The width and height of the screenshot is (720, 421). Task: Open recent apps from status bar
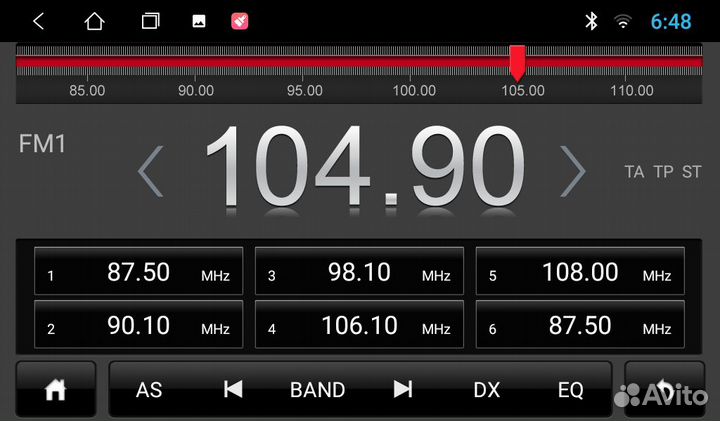coord(150,21)
